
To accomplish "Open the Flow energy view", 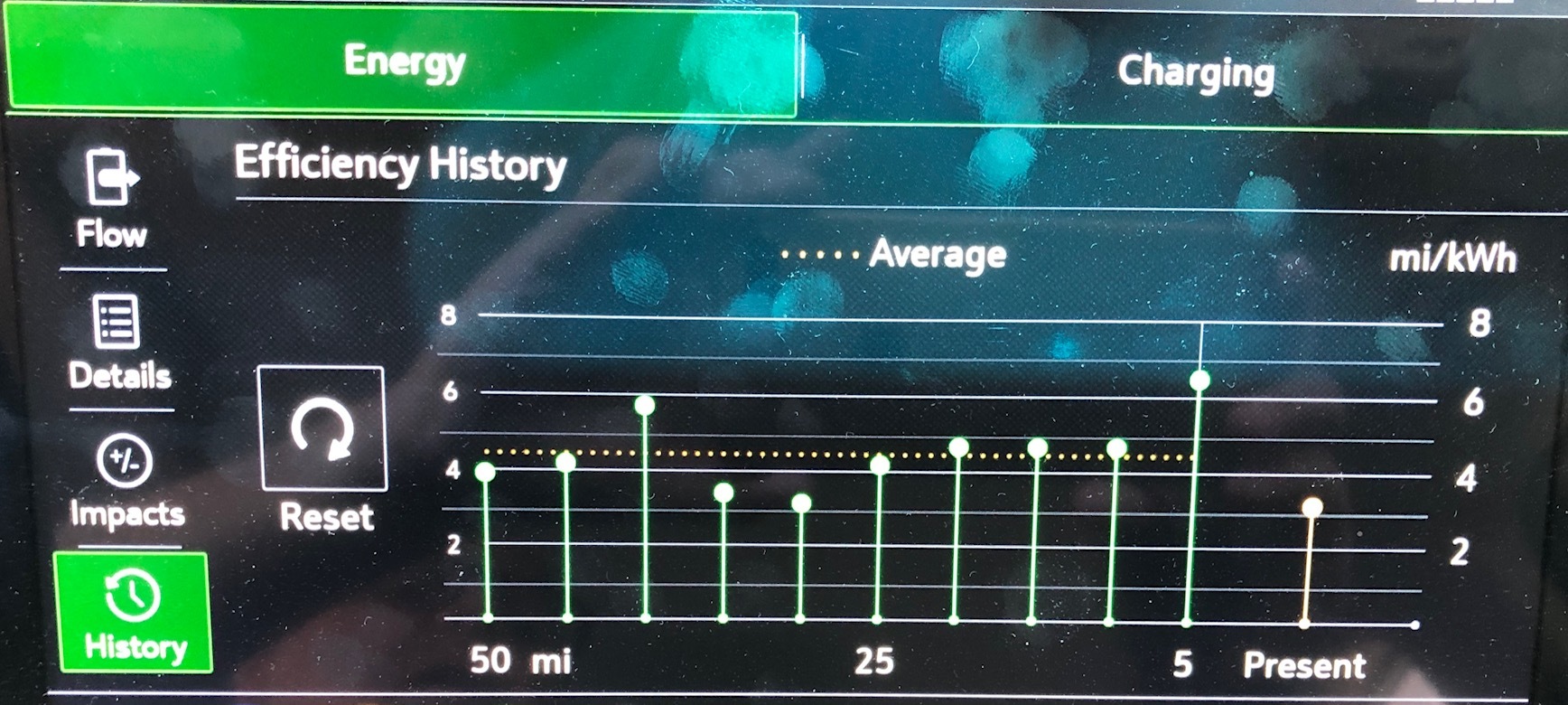I will point(112,199).
